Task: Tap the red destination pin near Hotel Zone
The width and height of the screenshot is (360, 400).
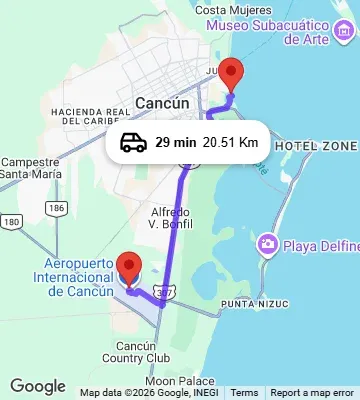Action: click(231, 75)
